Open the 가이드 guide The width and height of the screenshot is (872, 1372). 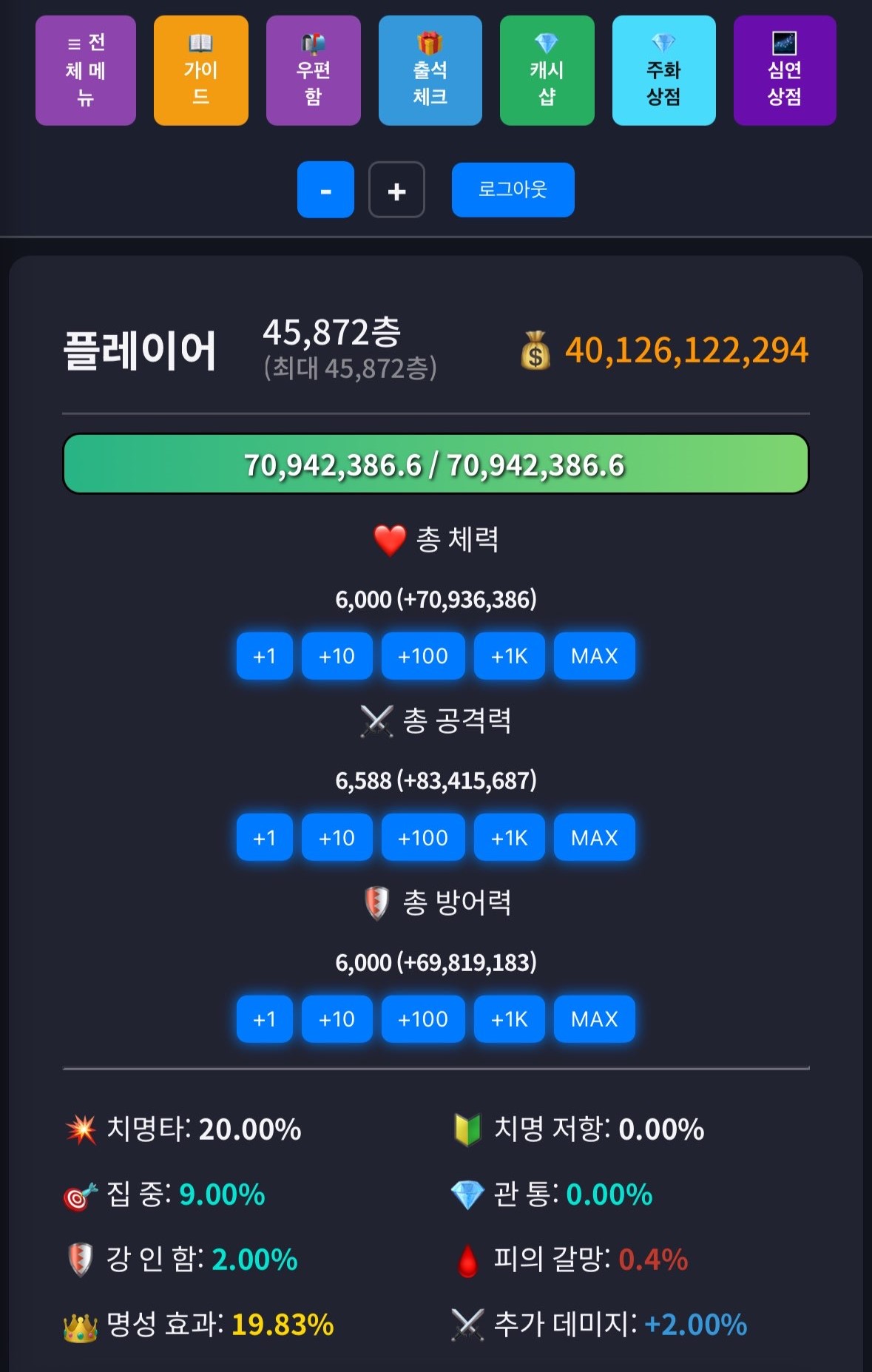[200, 70]
